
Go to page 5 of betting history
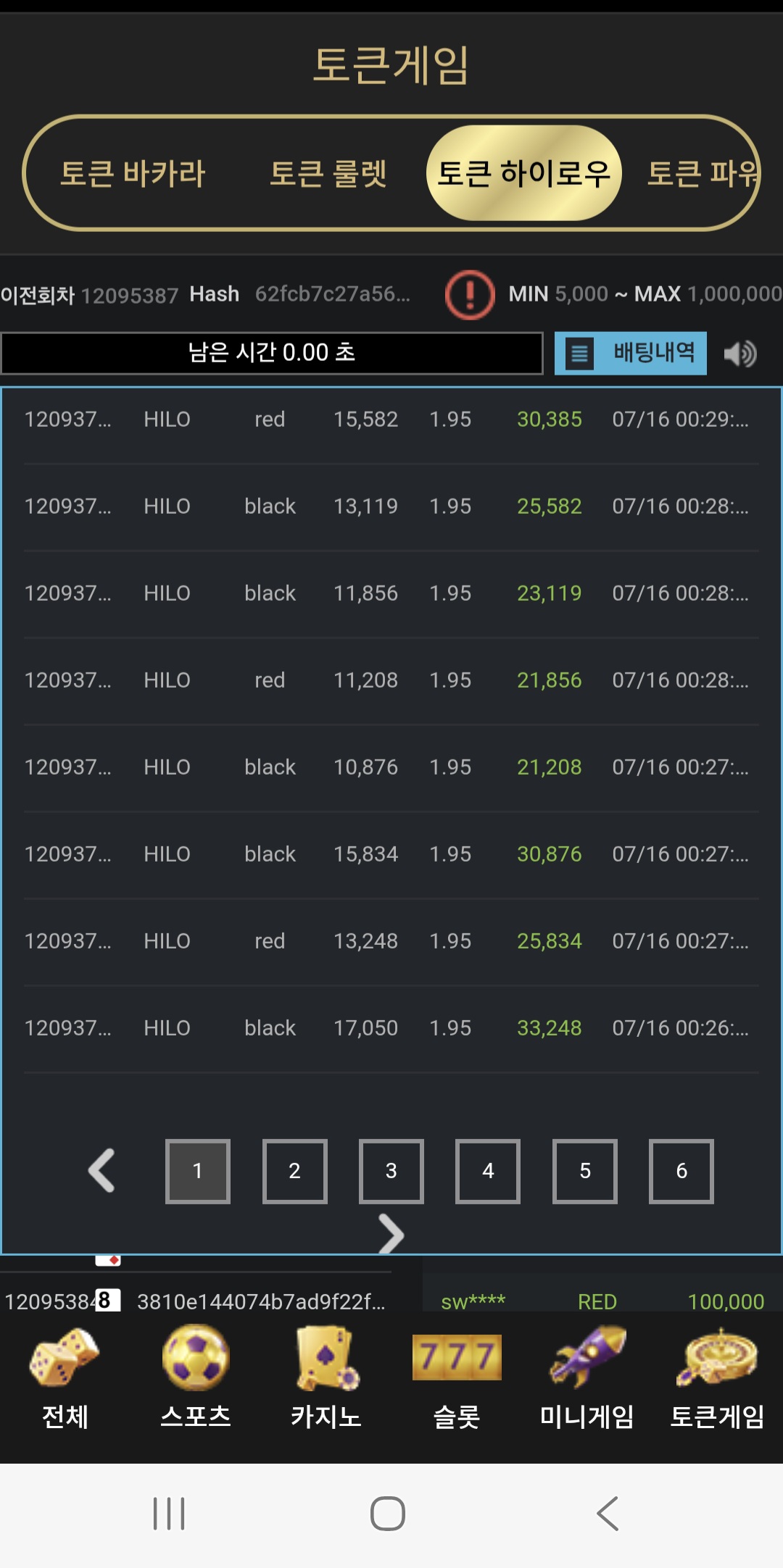585,1171
